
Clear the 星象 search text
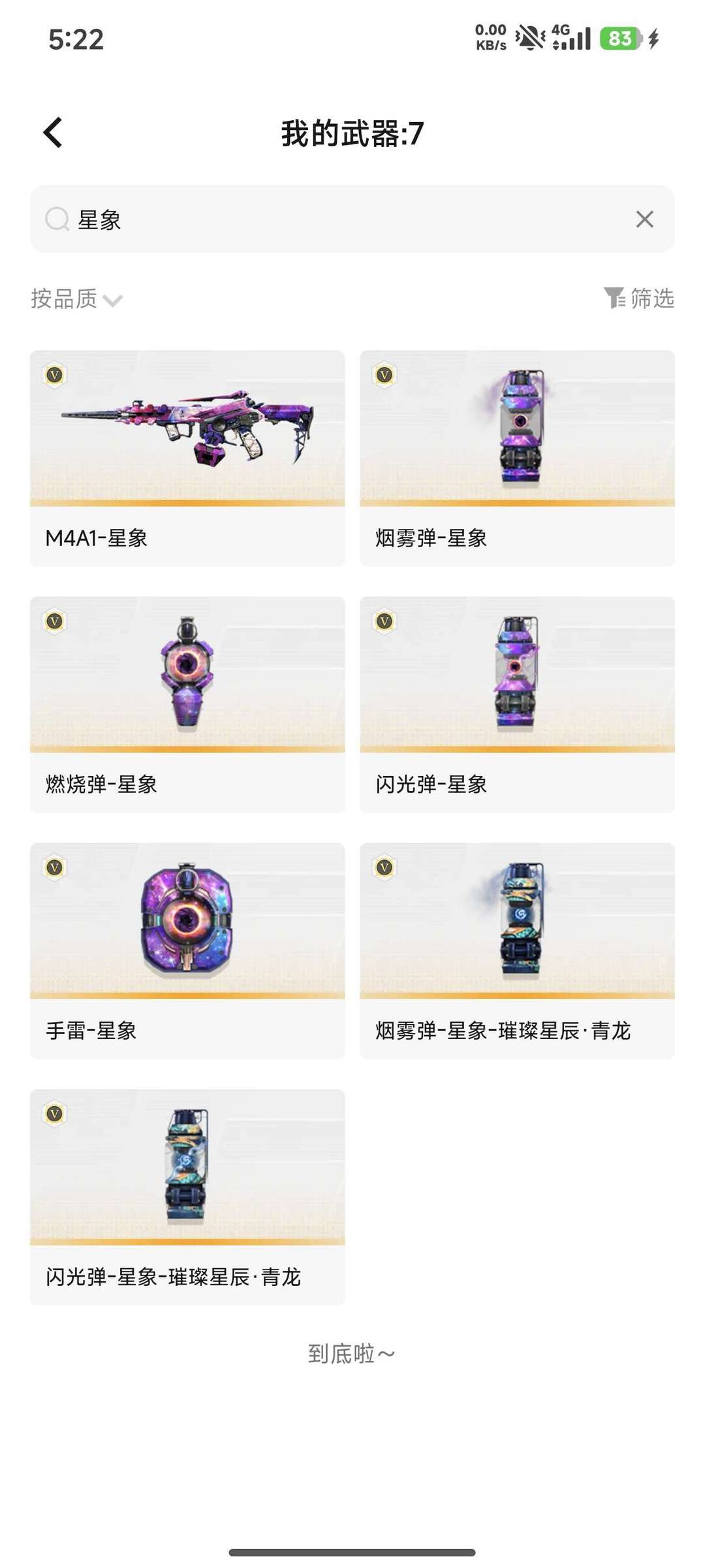click(644, 219)
